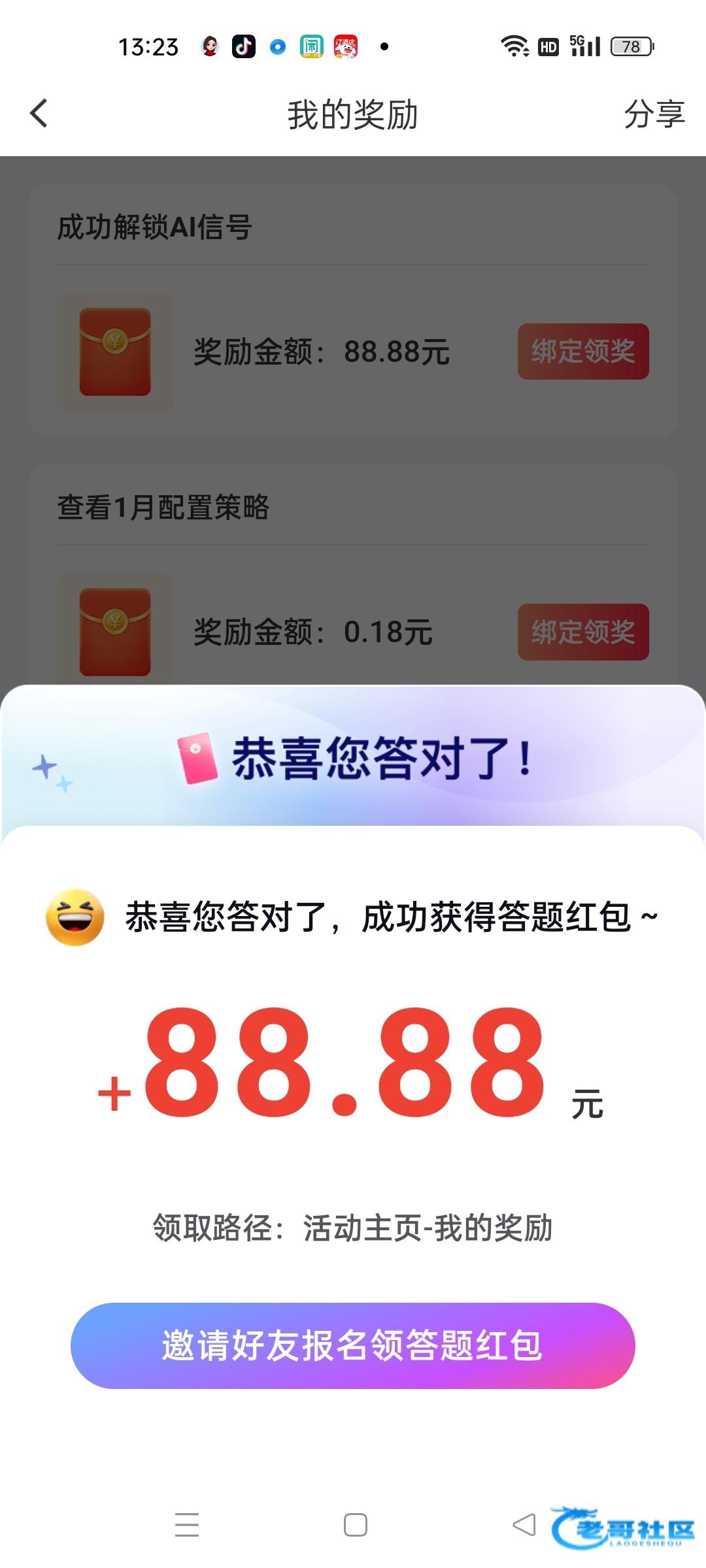This screenshot has height=1568, width=706.
Task: Tap 分享 in the top bar
Action: (654, 114)
